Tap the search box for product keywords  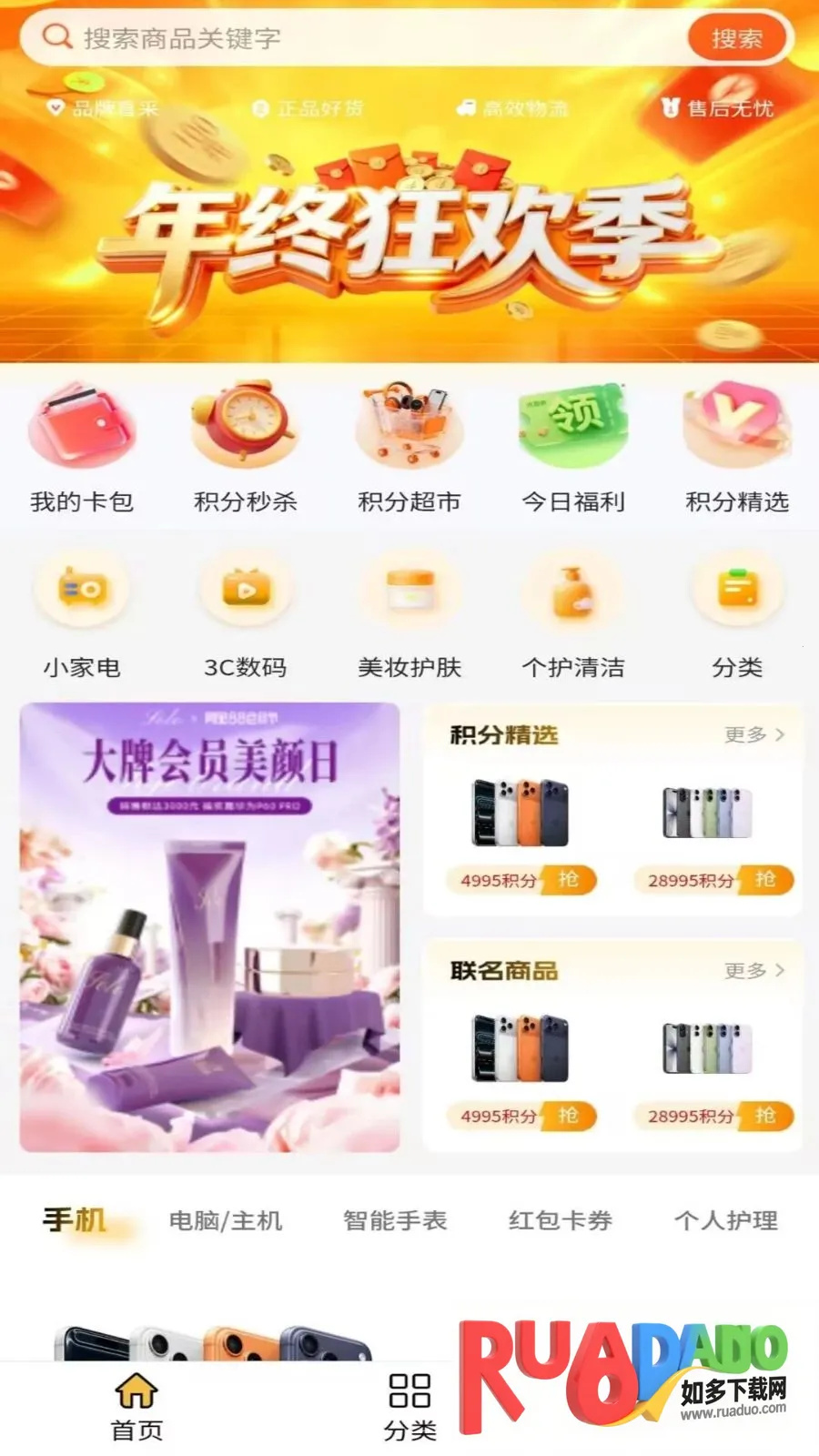tap(364, 38)
